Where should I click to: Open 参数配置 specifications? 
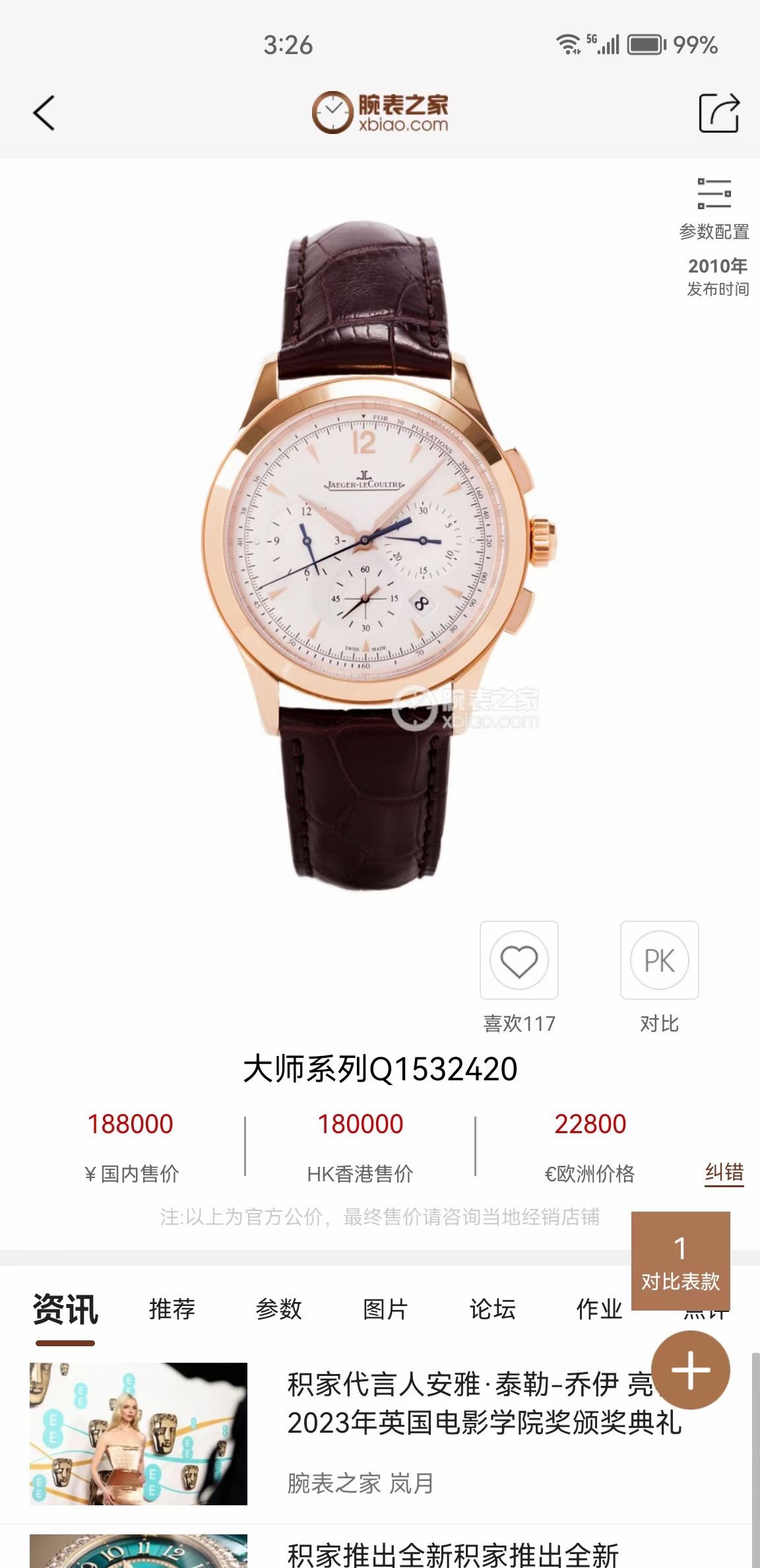click(714, 207)
